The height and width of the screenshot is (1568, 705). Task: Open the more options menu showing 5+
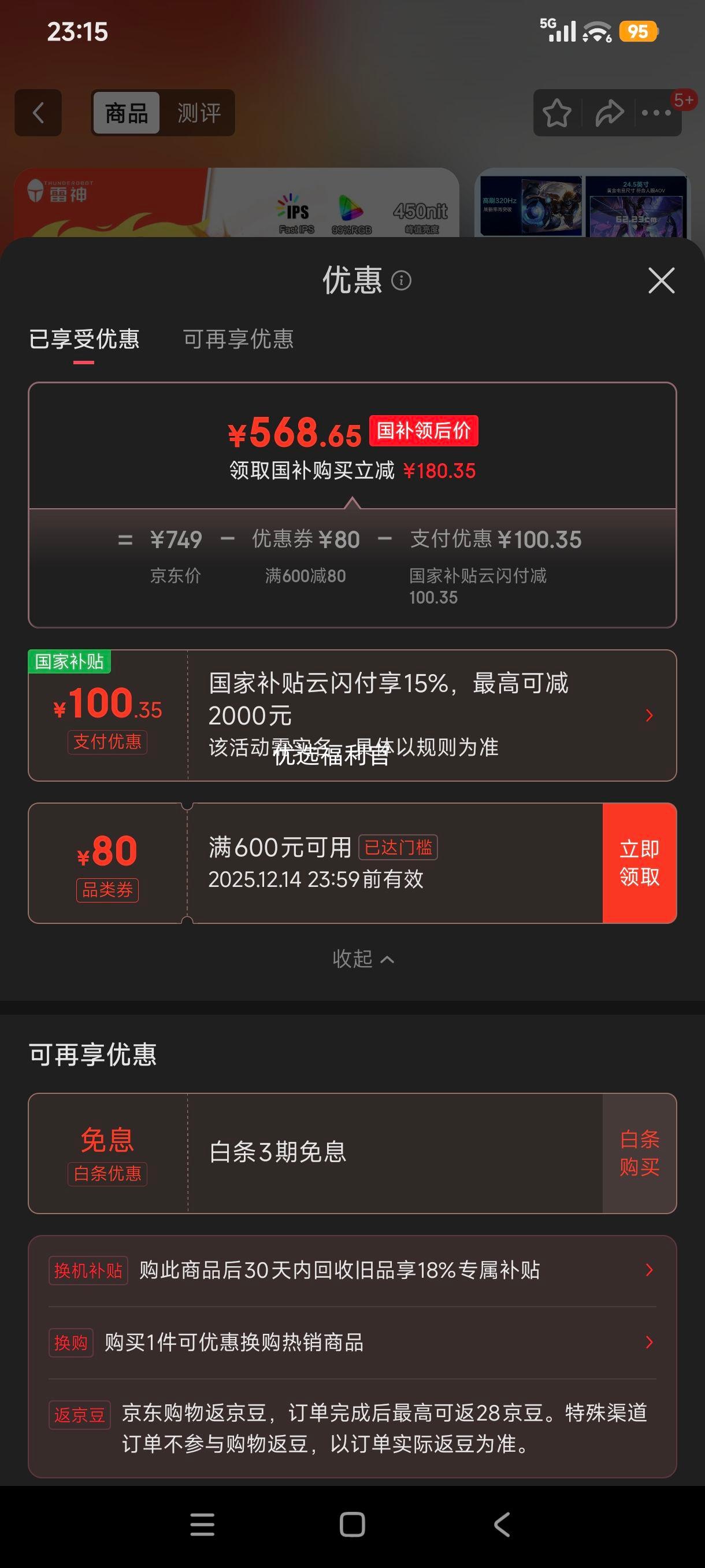pyautogui.click(x=654, y=113)
